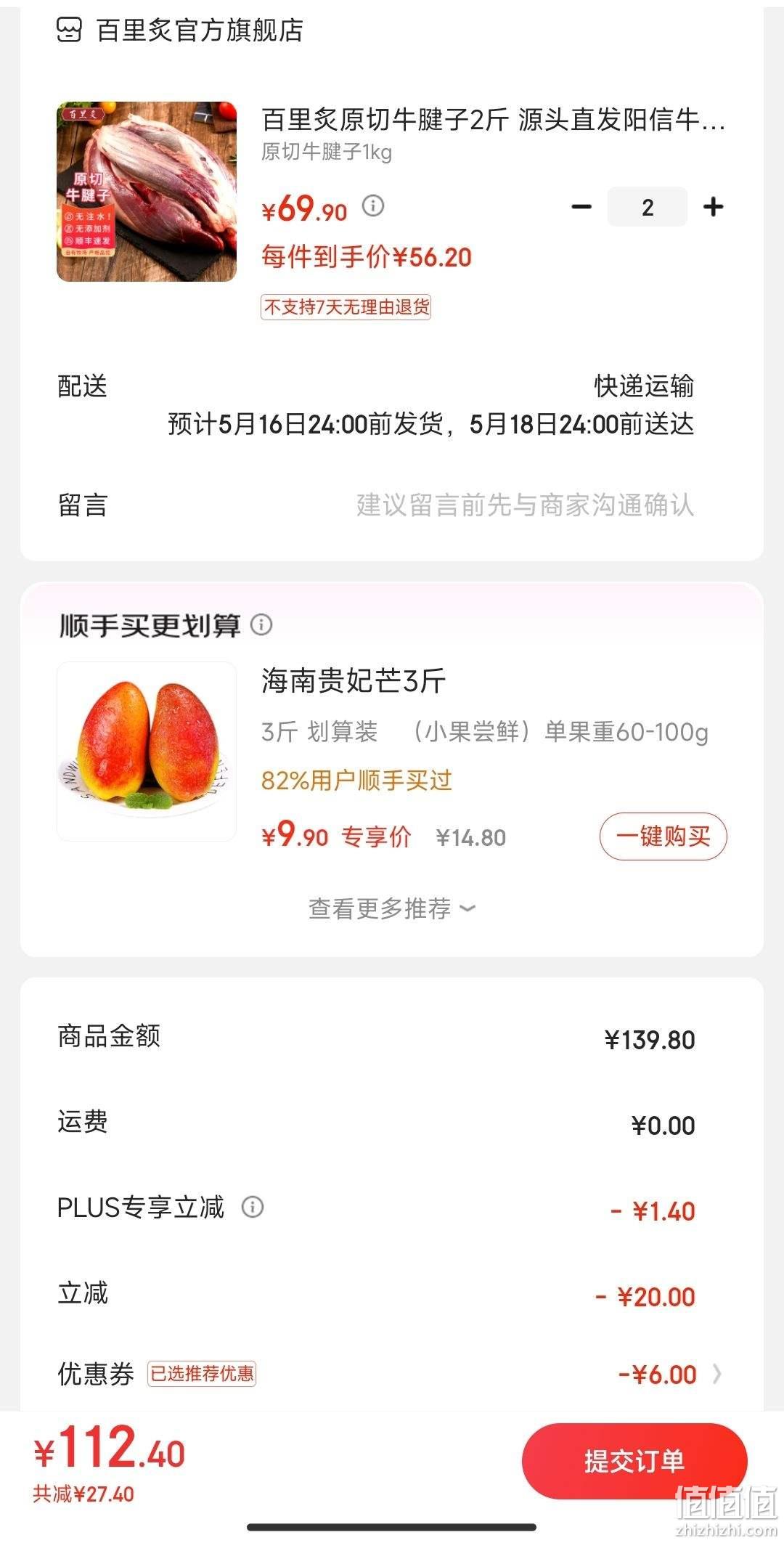Tap the quantity field showing 2
The height and width of the screenshot is (1543, 784).
point(648,207)
